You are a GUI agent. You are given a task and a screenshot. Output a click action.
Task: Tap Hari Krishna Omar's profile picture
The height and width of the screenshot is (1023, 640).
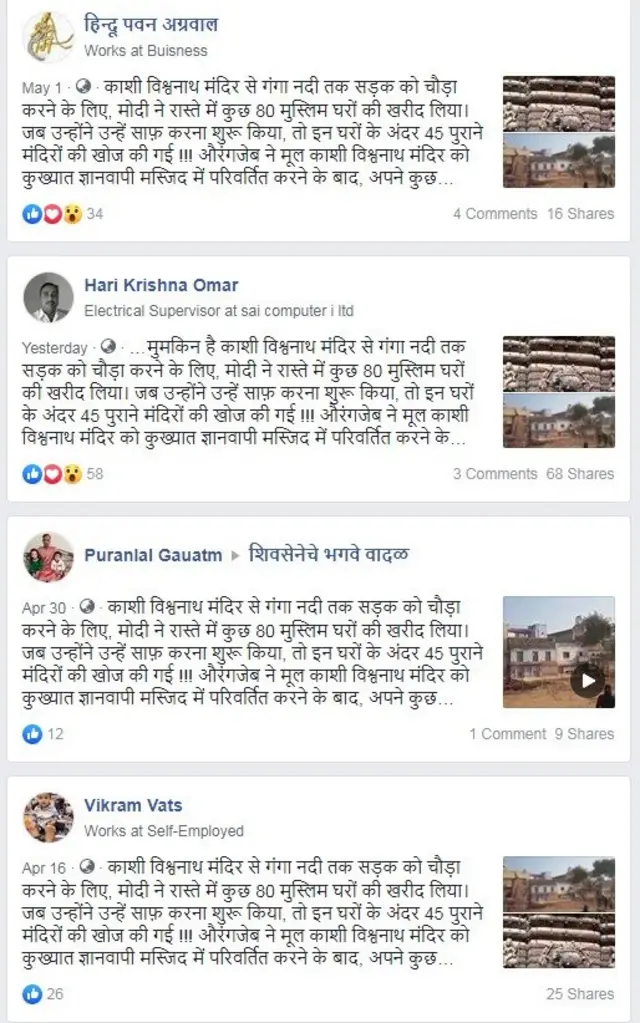48,297
